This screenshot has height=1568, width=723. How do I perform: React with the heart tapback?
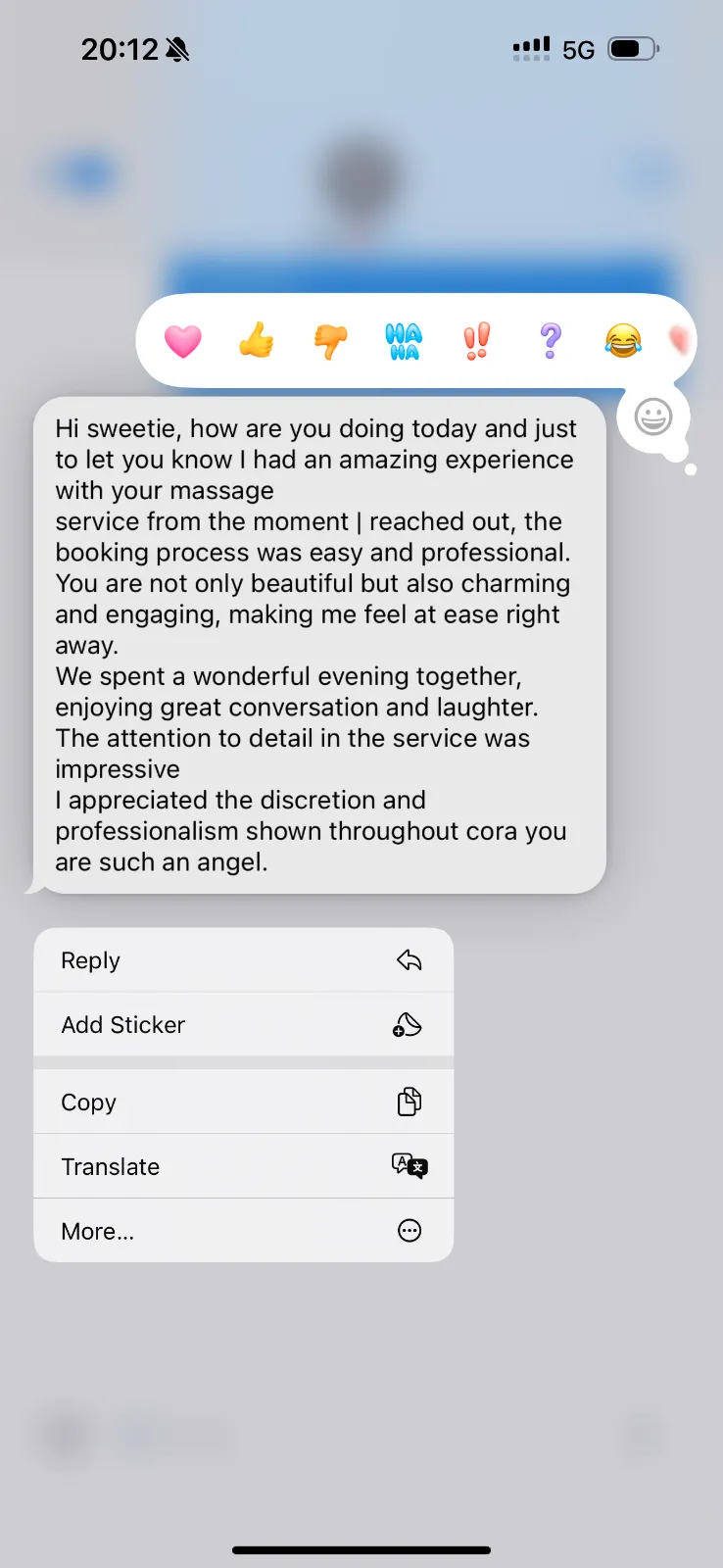tap(182, 341)
